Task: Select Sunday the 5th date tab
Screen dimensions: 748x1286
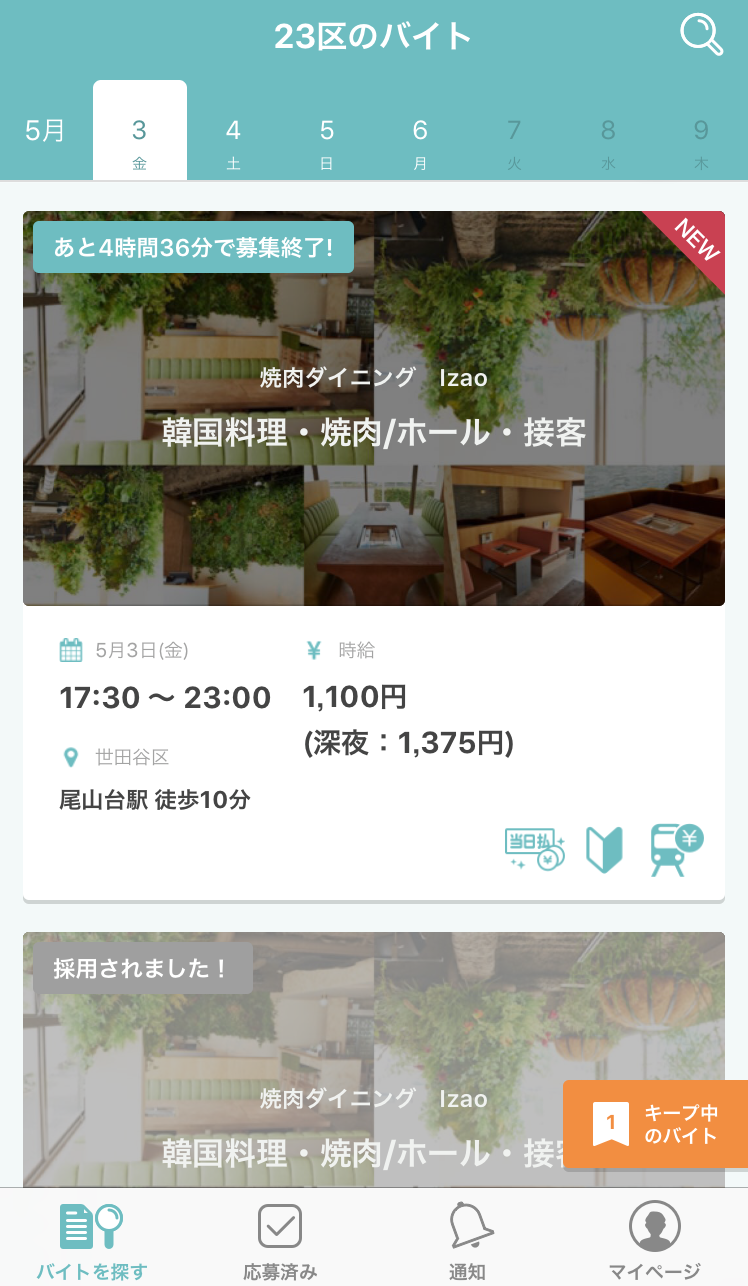Action: click(327, 142)
